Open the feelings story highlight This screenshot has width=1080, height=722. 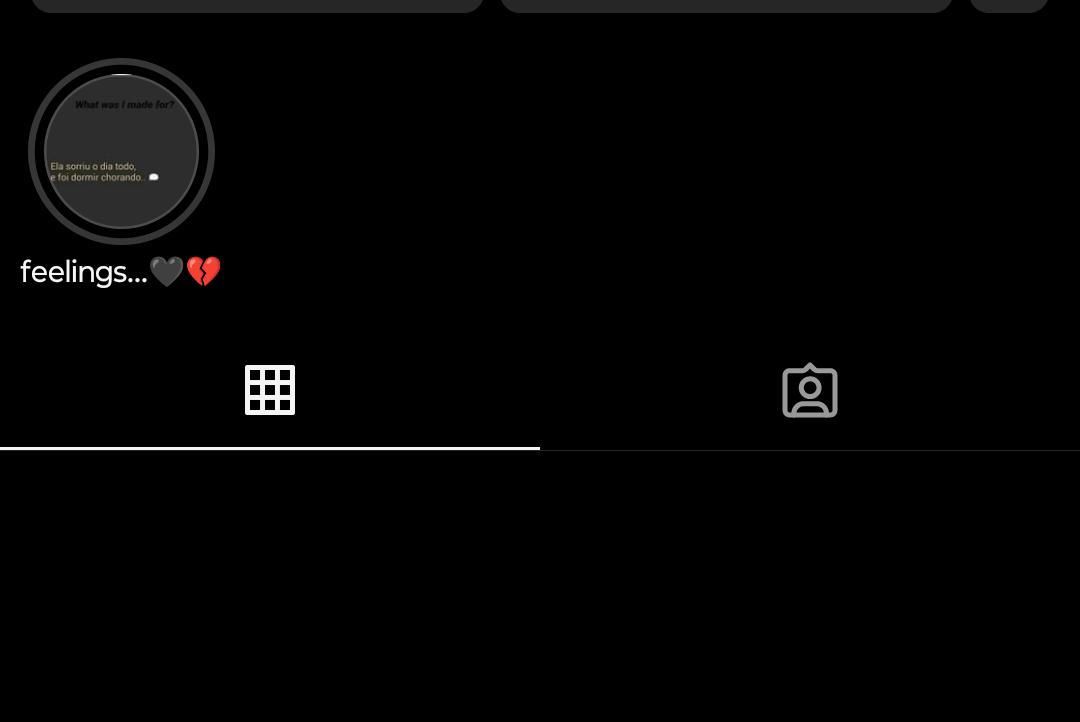coord(121,151)
